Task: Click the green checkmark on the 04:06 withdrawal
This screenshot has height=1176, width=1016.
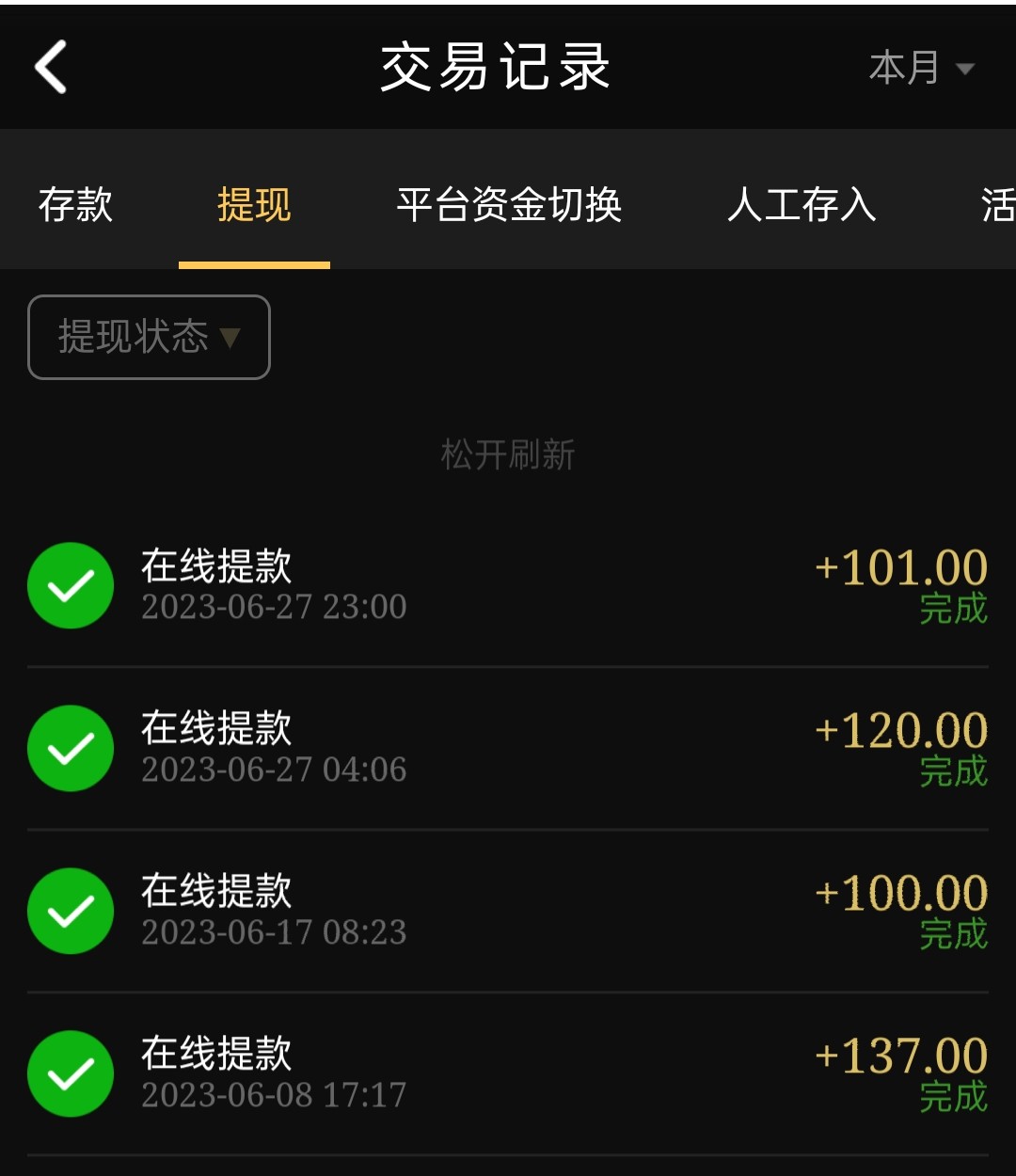Action: pos(71,747)
